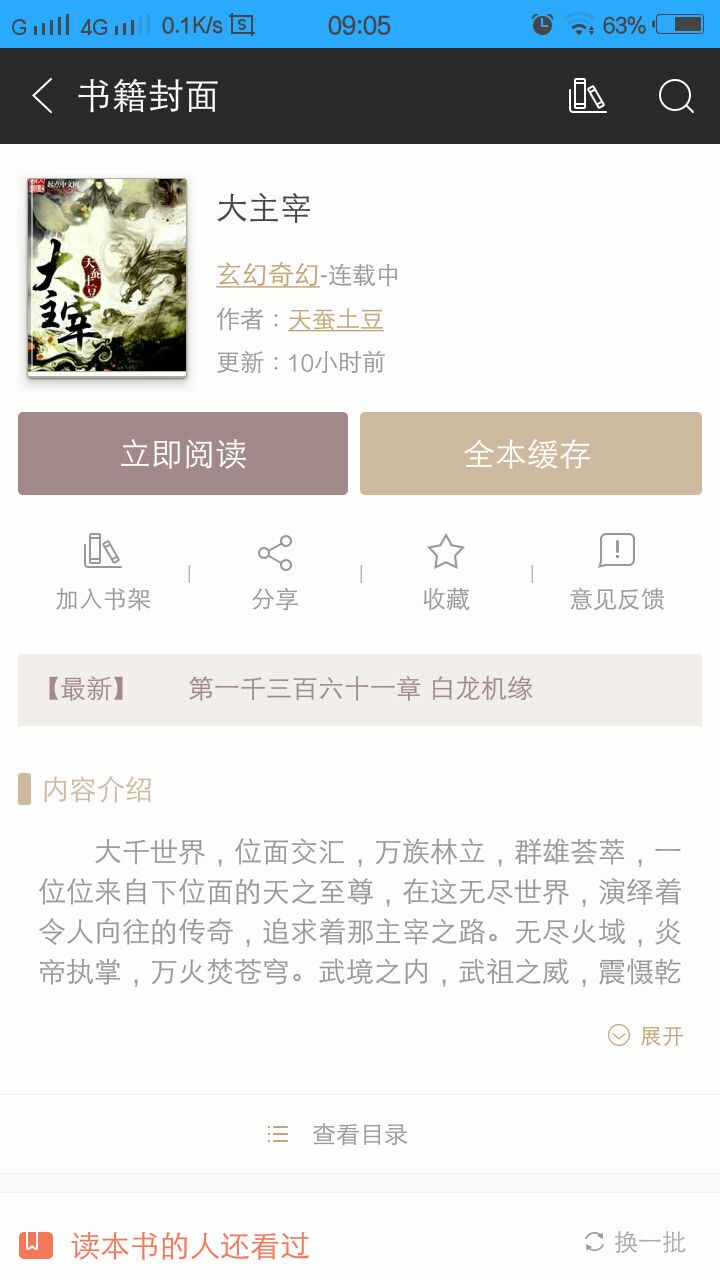Open 意见反馈 feedback
The width and height of the screenshot is (720, 1280).
[x=617, y=572]
